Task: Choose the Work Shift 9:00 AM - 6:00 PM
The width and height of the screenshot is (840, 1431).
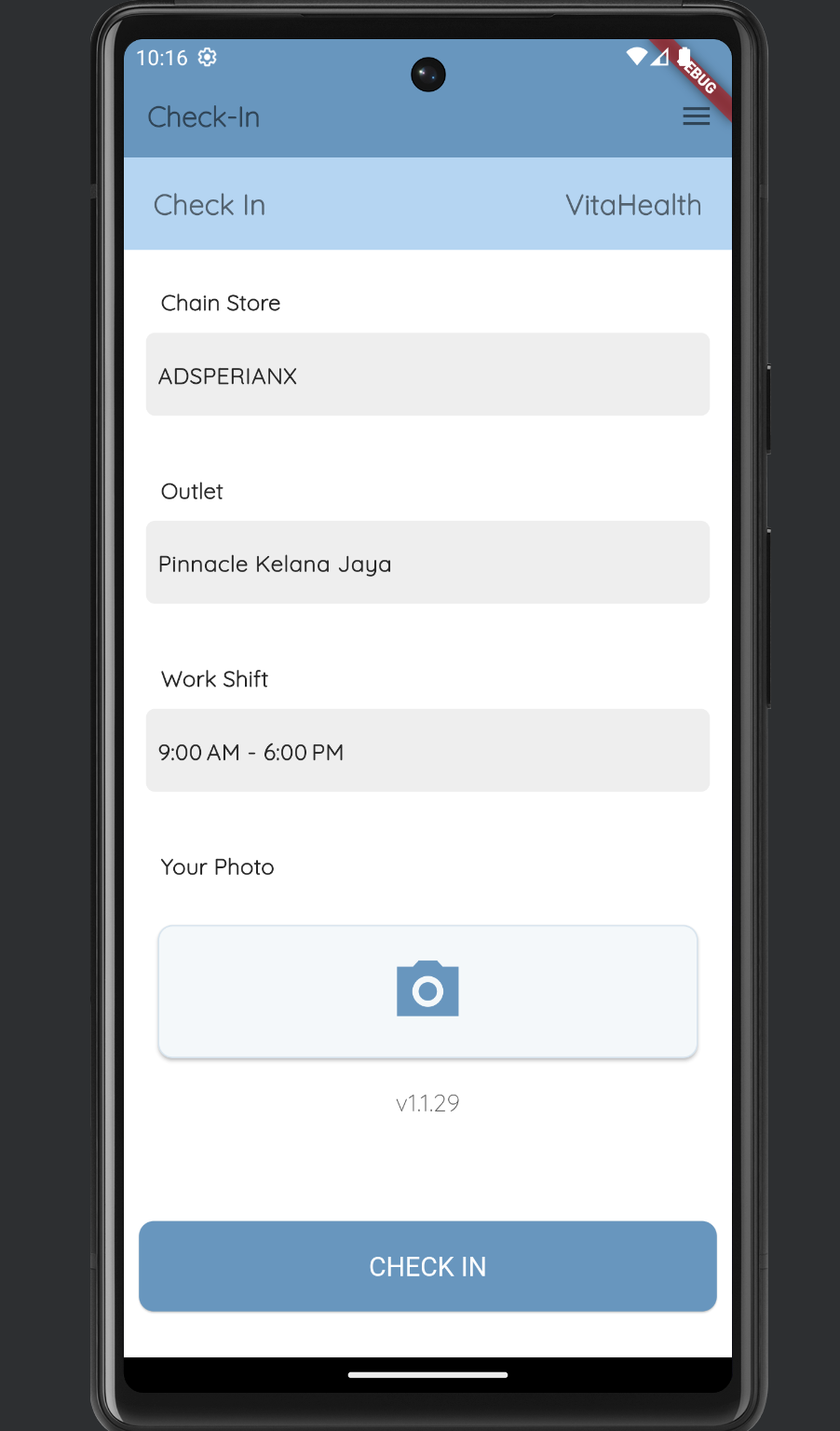Action: click(427, 751)
